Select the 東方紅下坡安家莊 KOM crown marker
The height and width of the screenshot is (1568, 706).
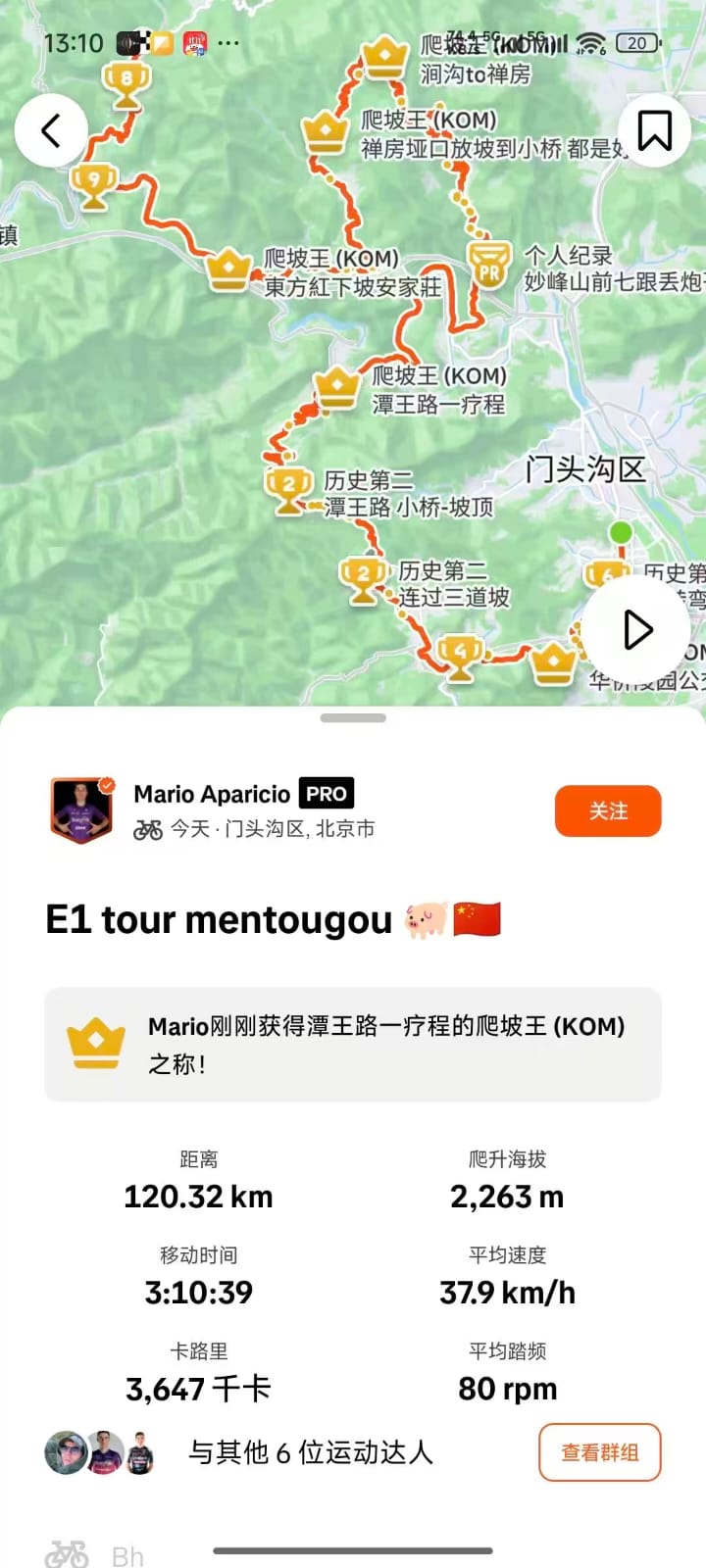click(x=228, y=269)
